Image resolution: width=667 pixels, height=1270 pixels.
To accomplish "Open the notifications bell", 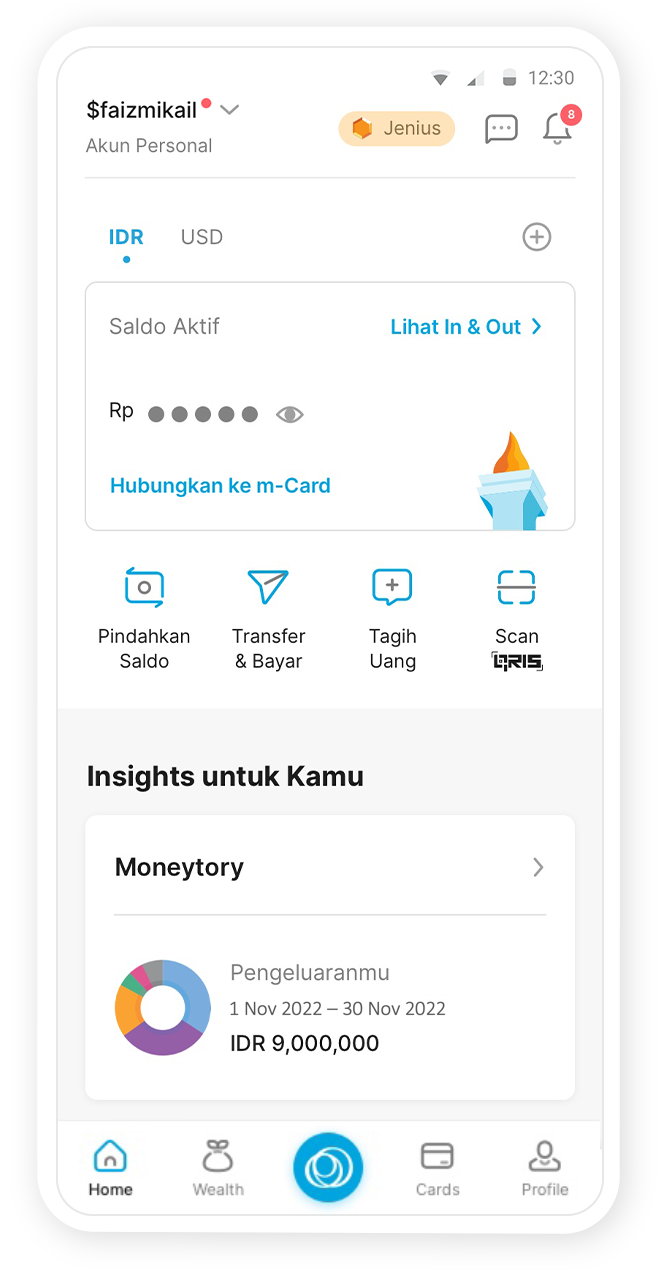I will click(557, 128).
